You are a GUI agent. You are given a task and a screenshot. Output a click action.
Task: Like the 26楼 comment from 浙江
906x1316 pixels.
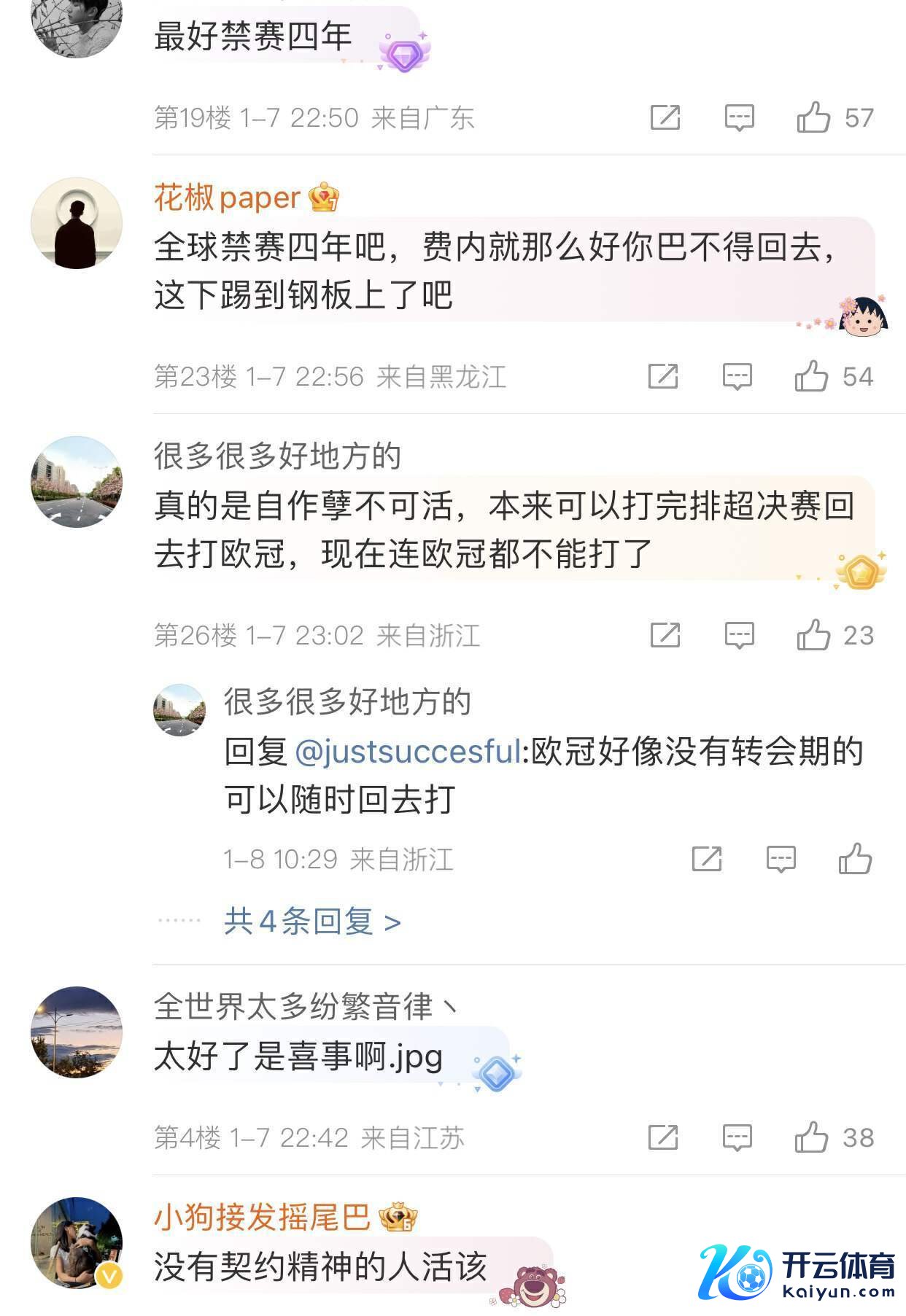813,635
